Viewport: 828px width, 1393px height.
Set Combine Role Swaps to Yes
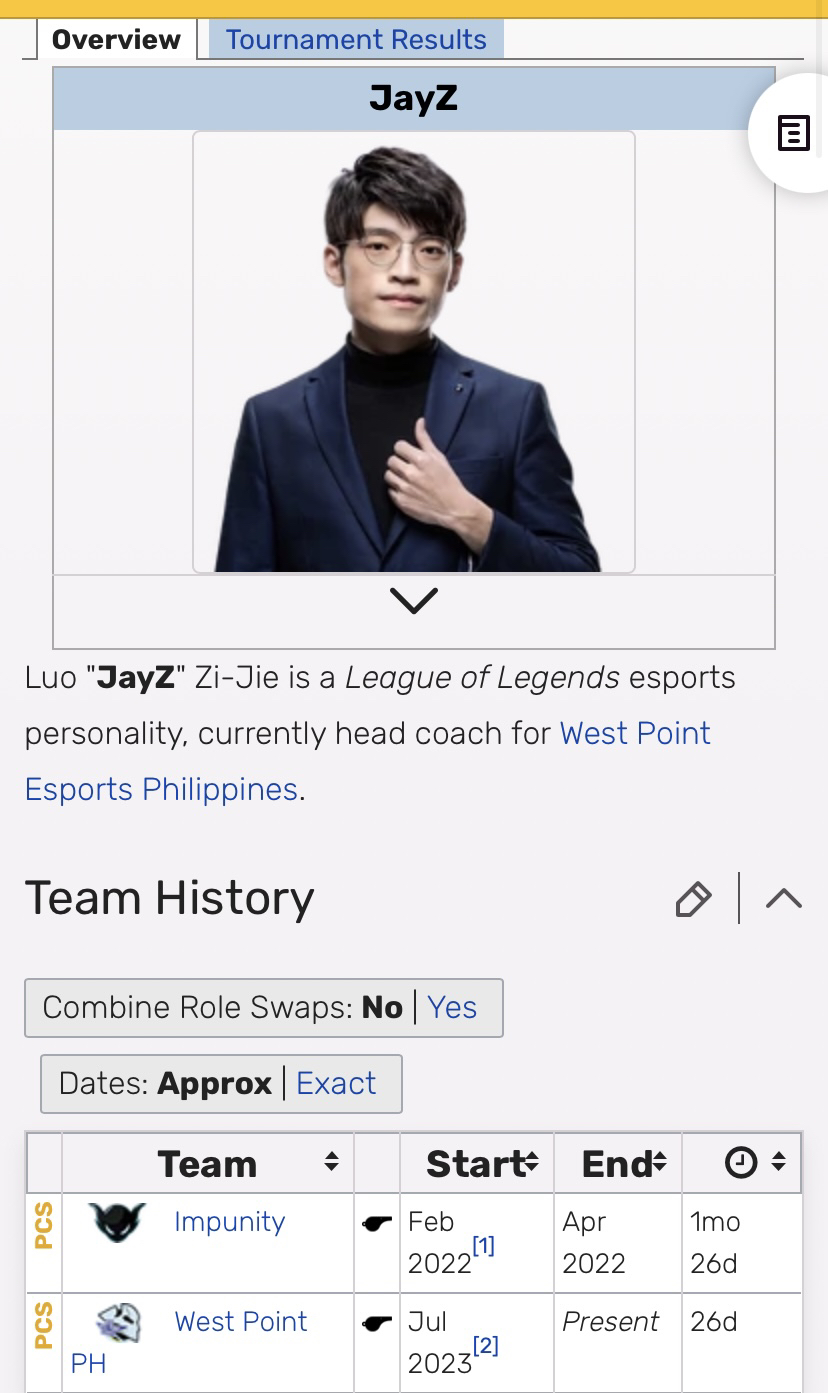coord(452,1007)
